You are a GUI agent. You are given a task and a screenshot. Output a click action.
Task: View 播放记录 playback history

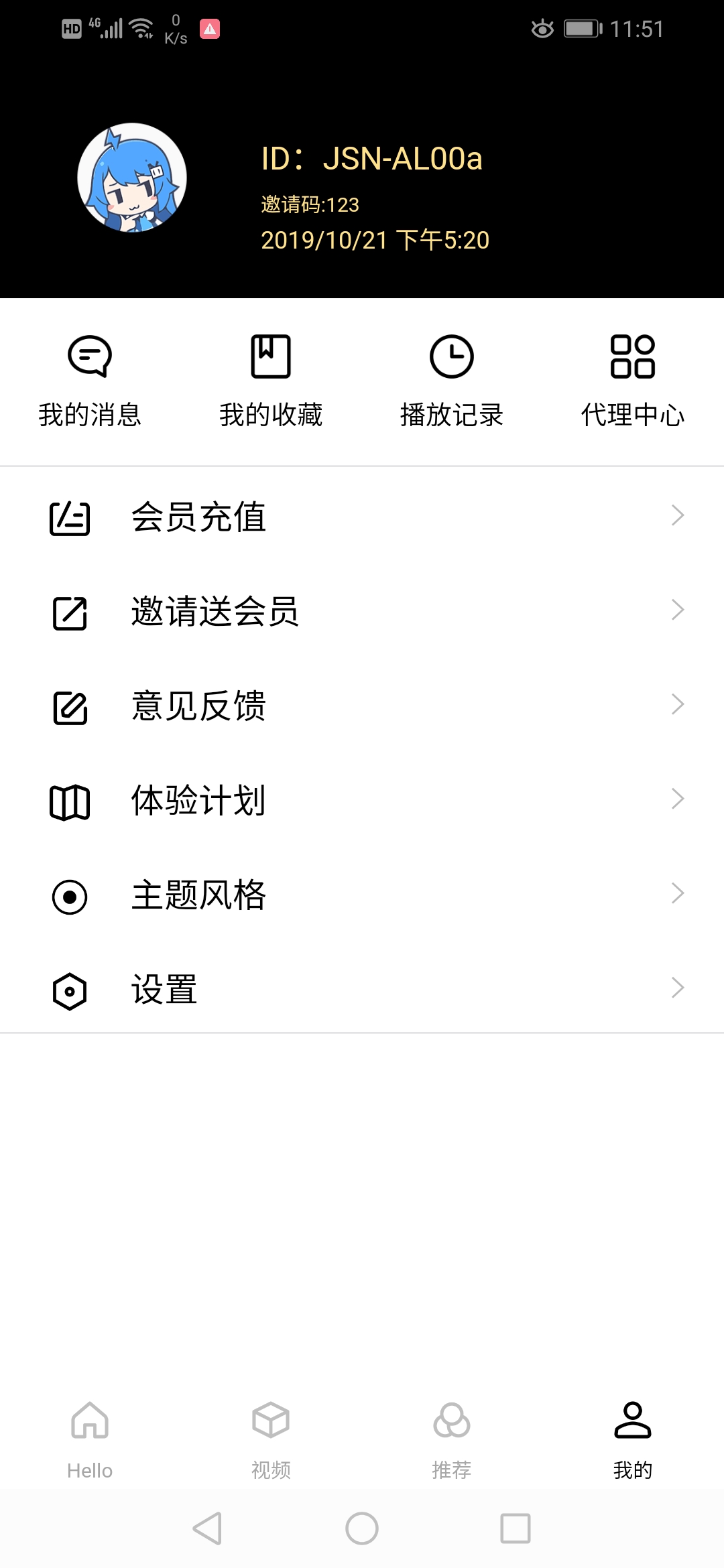[x=452, y=380]
